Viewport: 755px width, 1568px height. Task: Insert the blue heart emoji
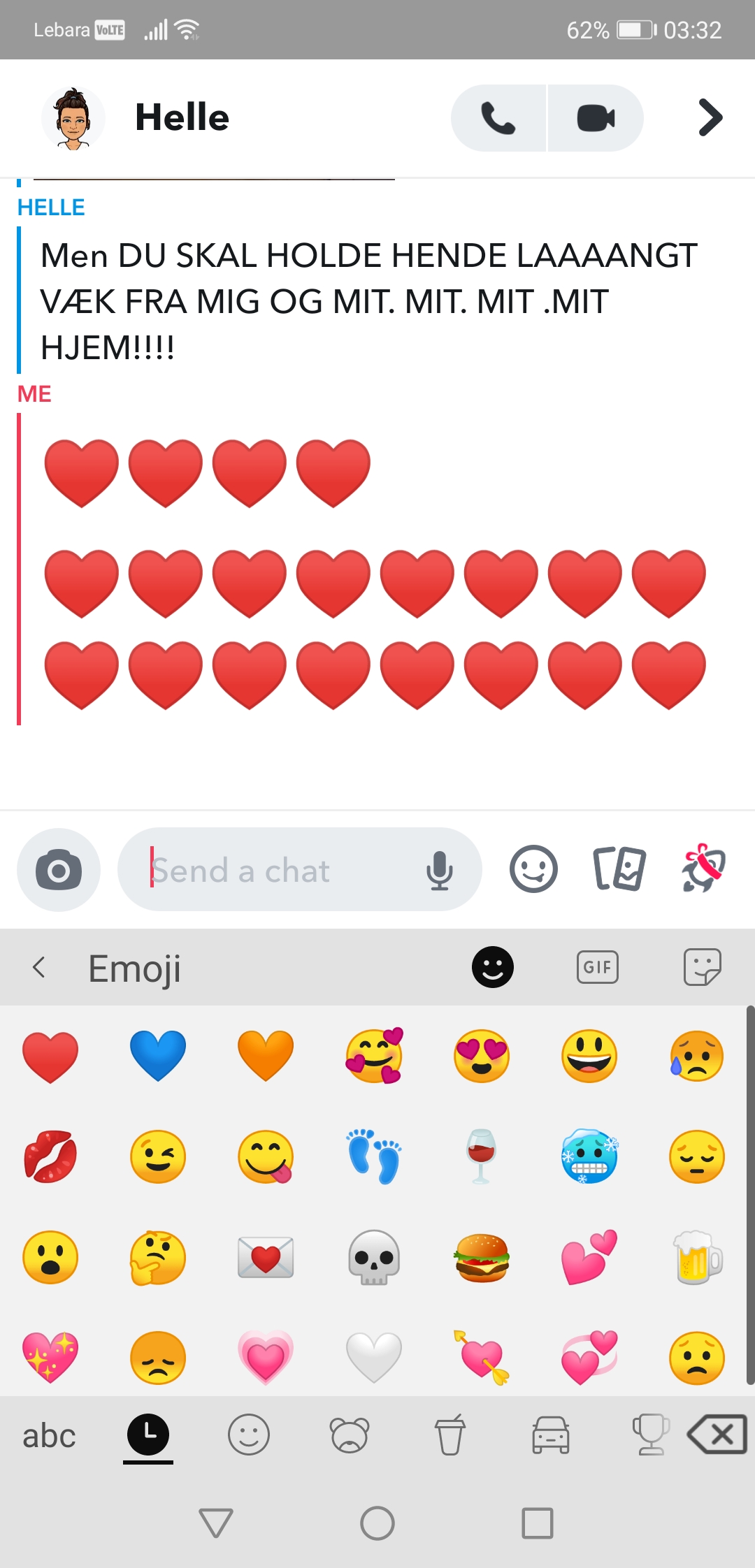(158, 1056)
